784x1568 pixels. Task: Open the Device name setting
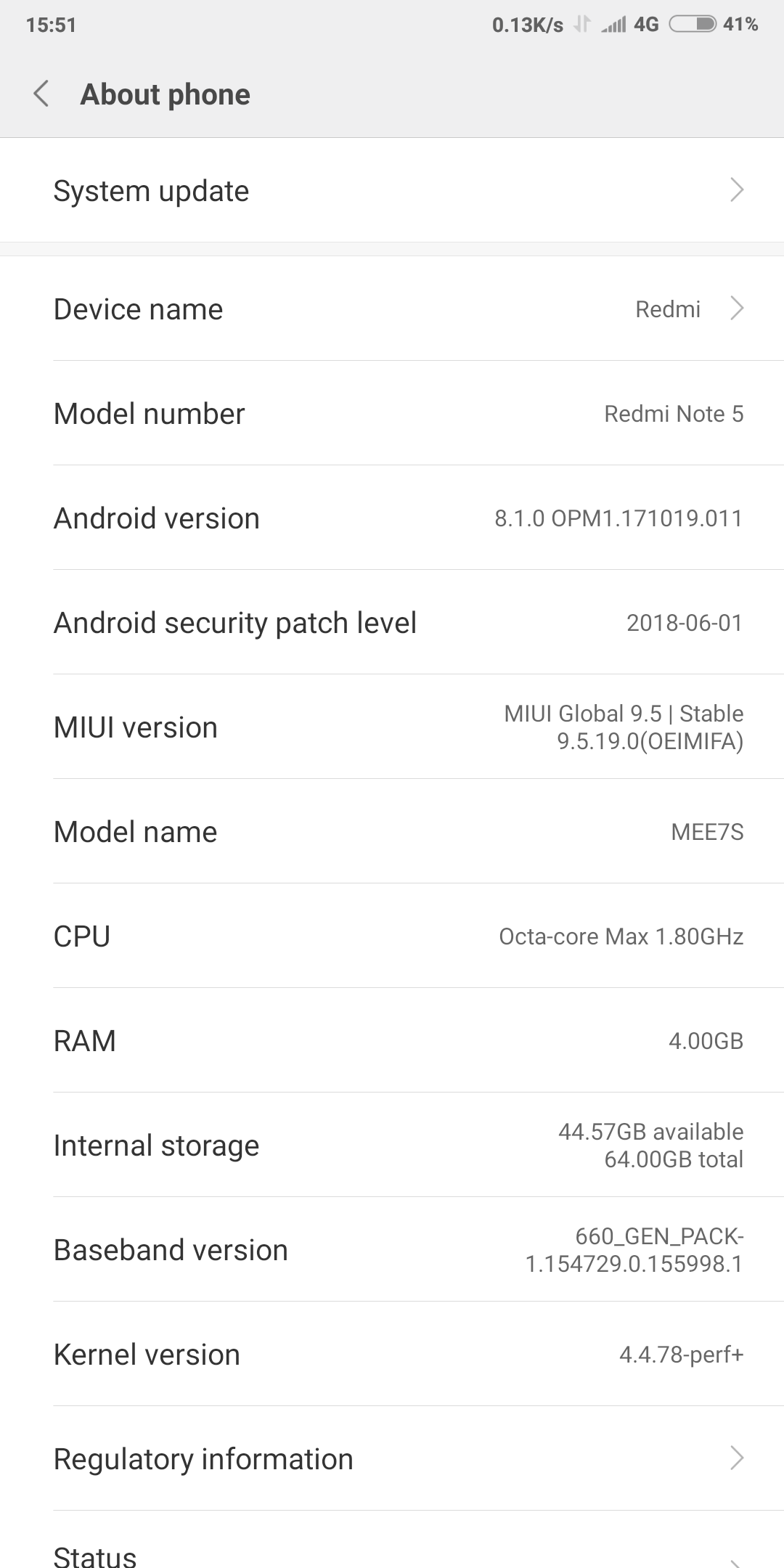[x=392, y=309]
